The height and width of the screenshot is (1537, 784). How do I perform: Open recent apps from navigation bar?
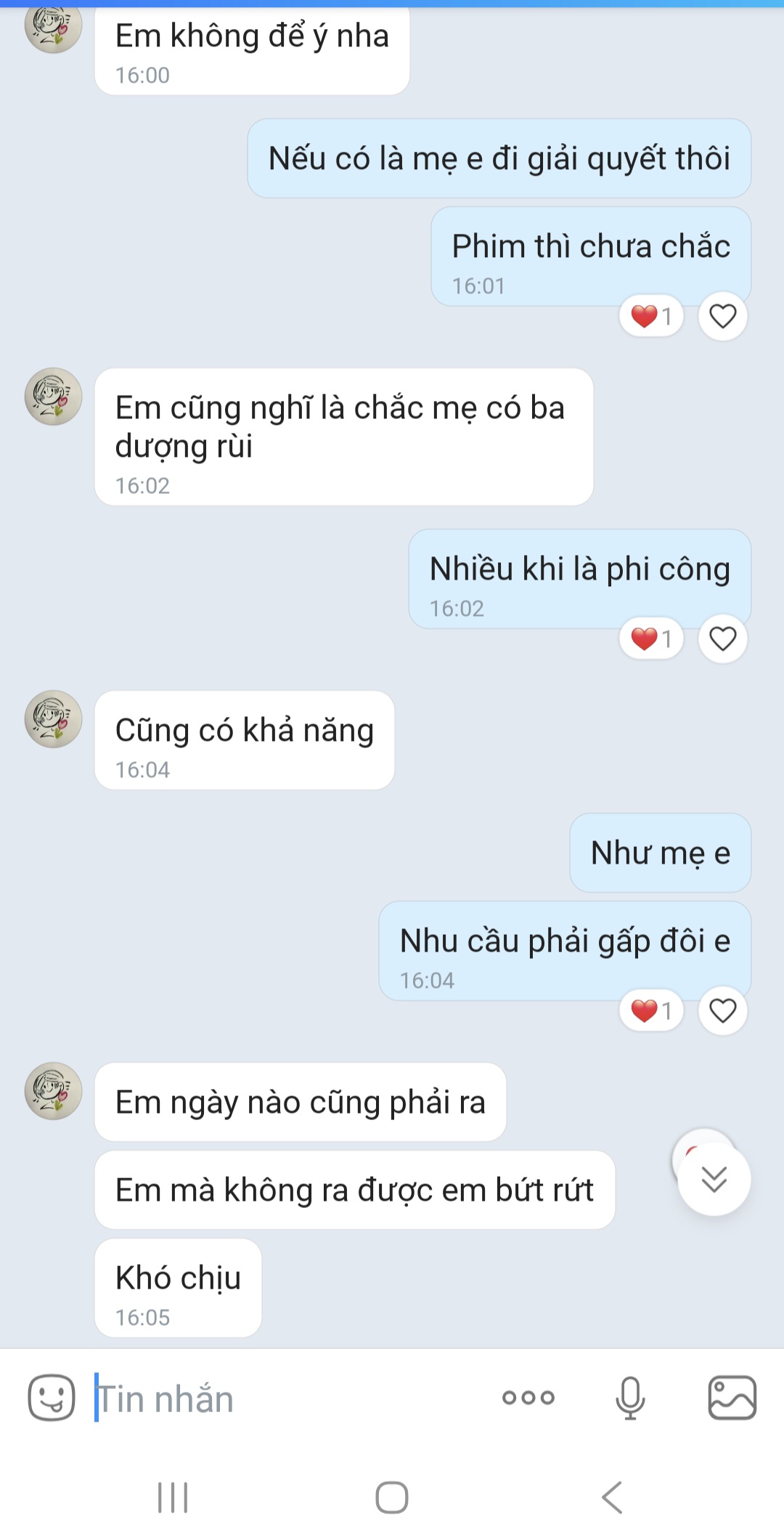(x=173, y=1497)
